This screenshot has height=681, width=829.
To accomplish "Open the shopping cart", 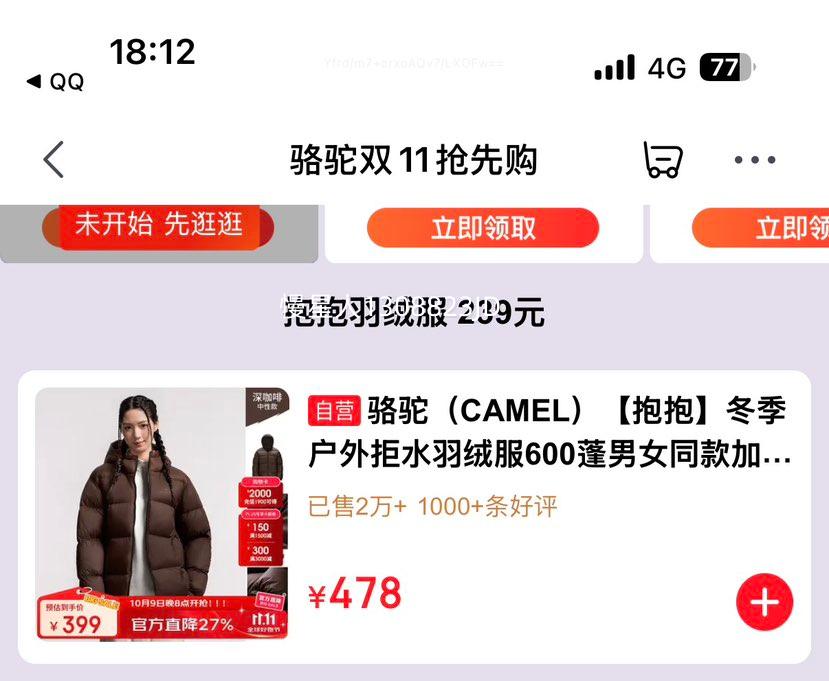I will click(662, 160).
